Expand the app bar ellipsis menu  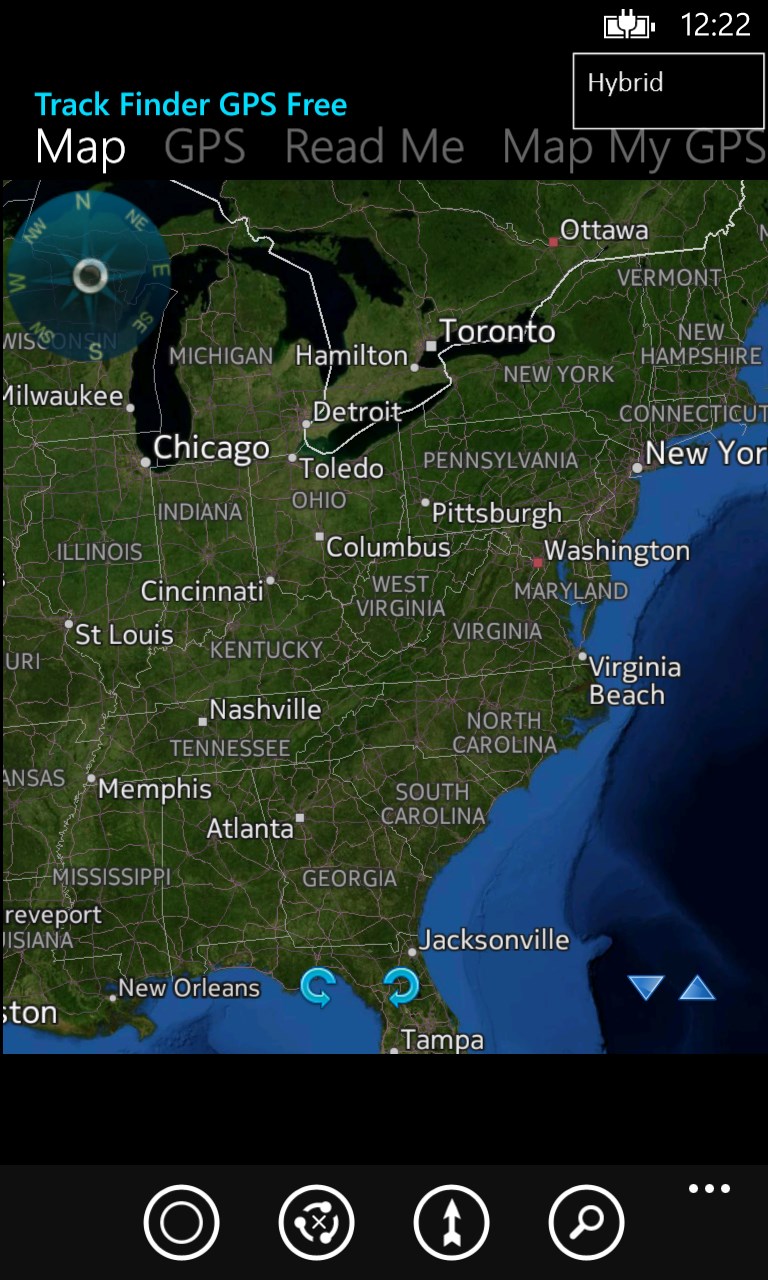tap(709, 1190)
